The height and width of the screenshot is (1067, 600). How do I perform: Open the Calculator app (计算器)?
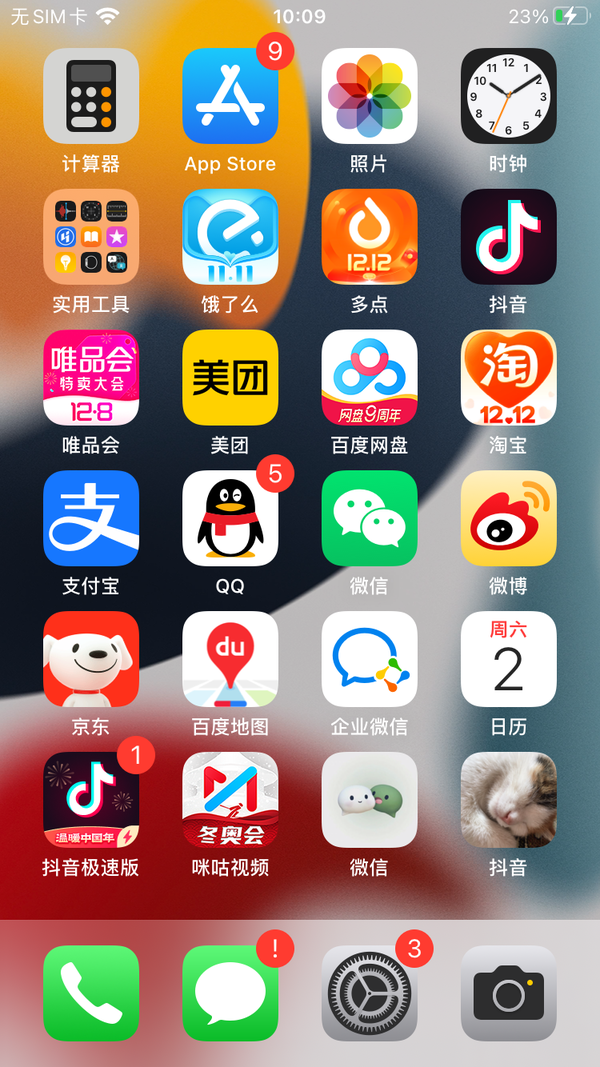tap(91, 96)
